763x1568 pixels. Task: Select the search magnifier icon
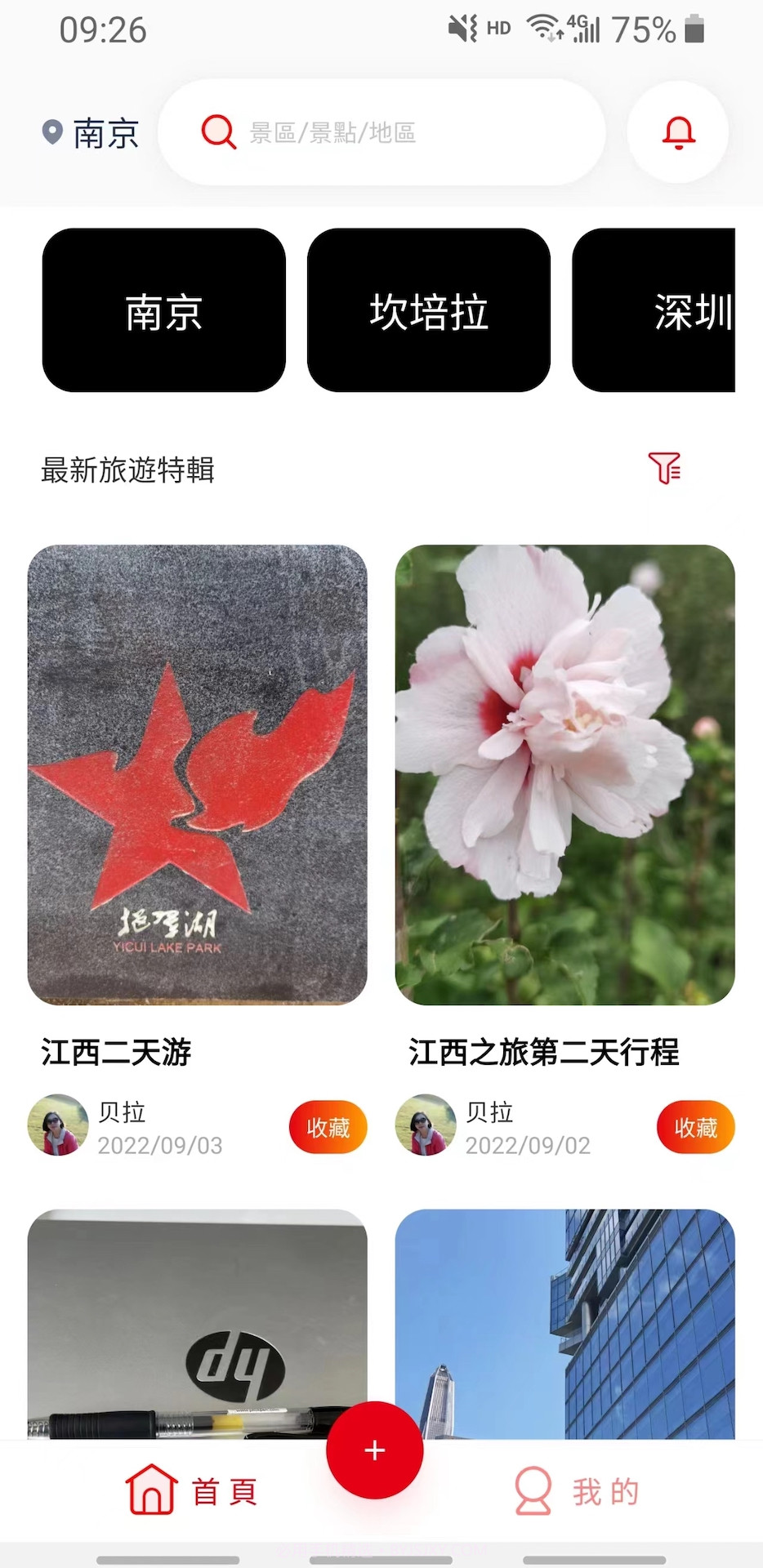coord(218,132)
